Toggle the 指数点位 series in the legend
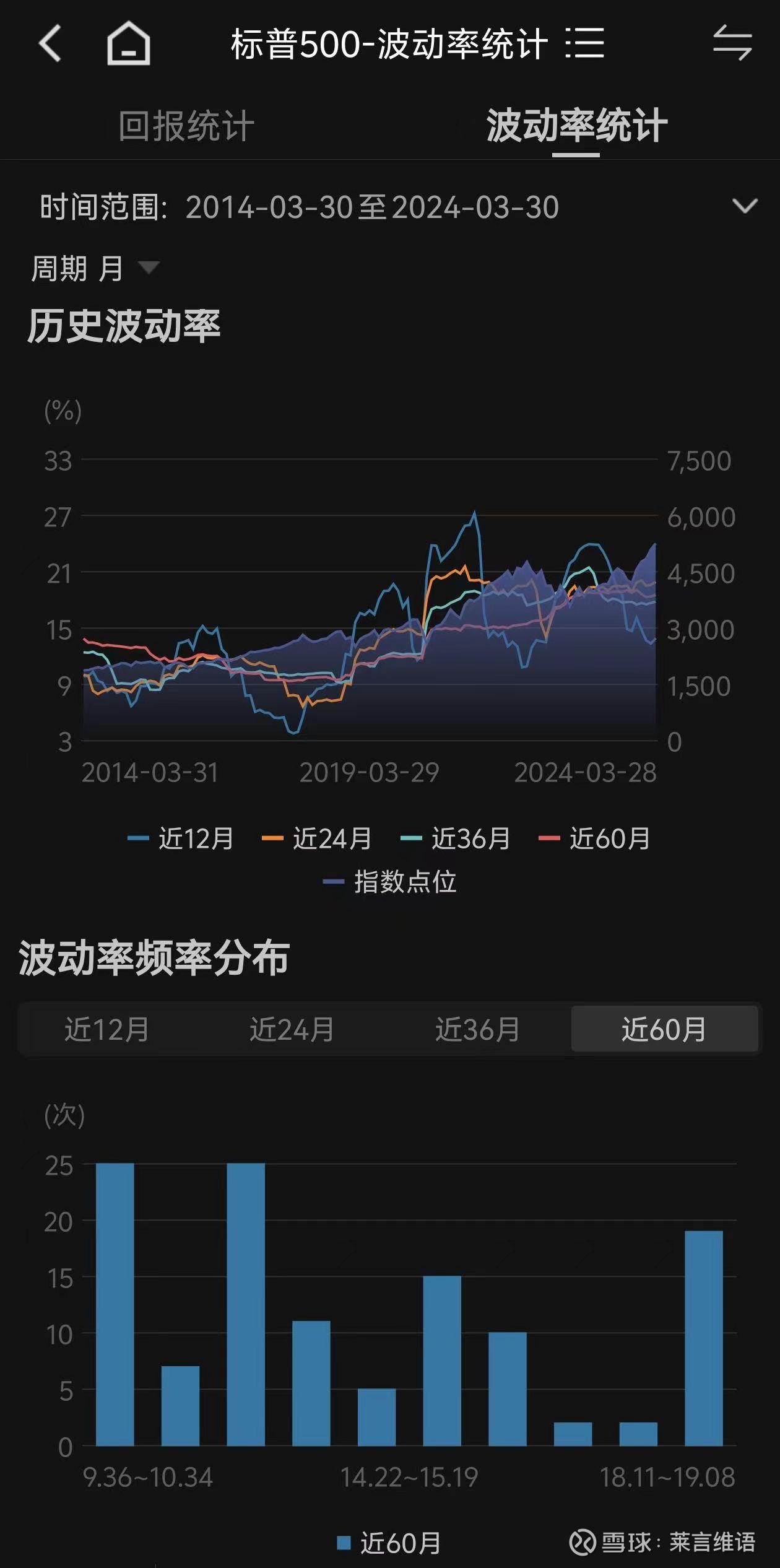 pos(390,881)
